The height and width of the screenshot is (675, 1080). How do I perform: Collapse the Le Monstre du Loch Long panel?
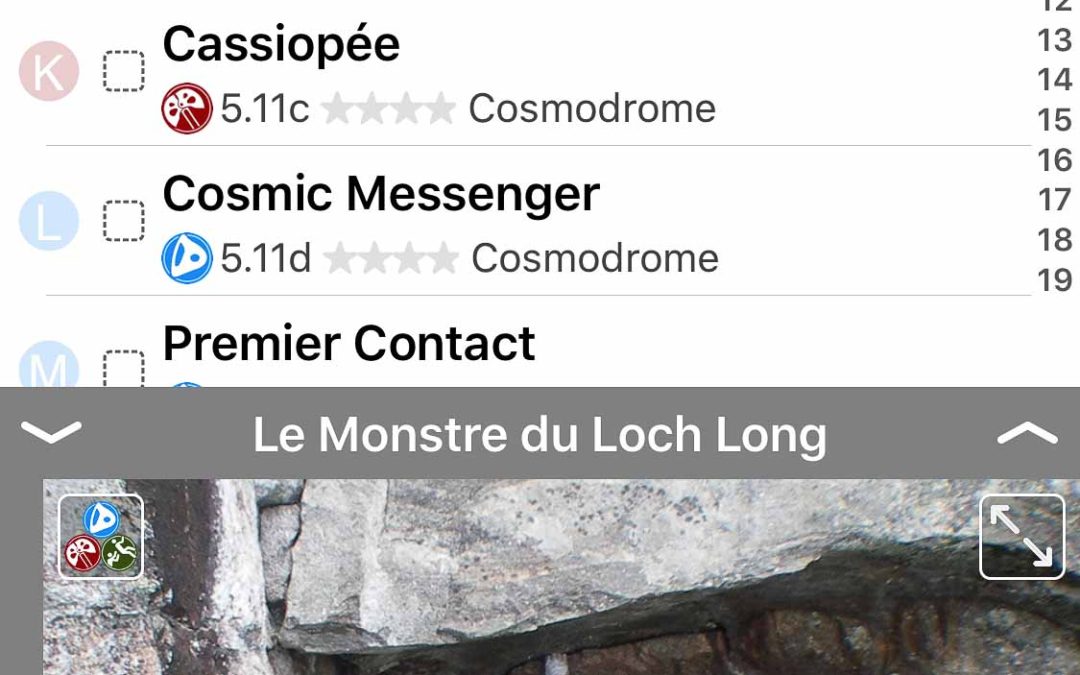[x=51, y=433]
